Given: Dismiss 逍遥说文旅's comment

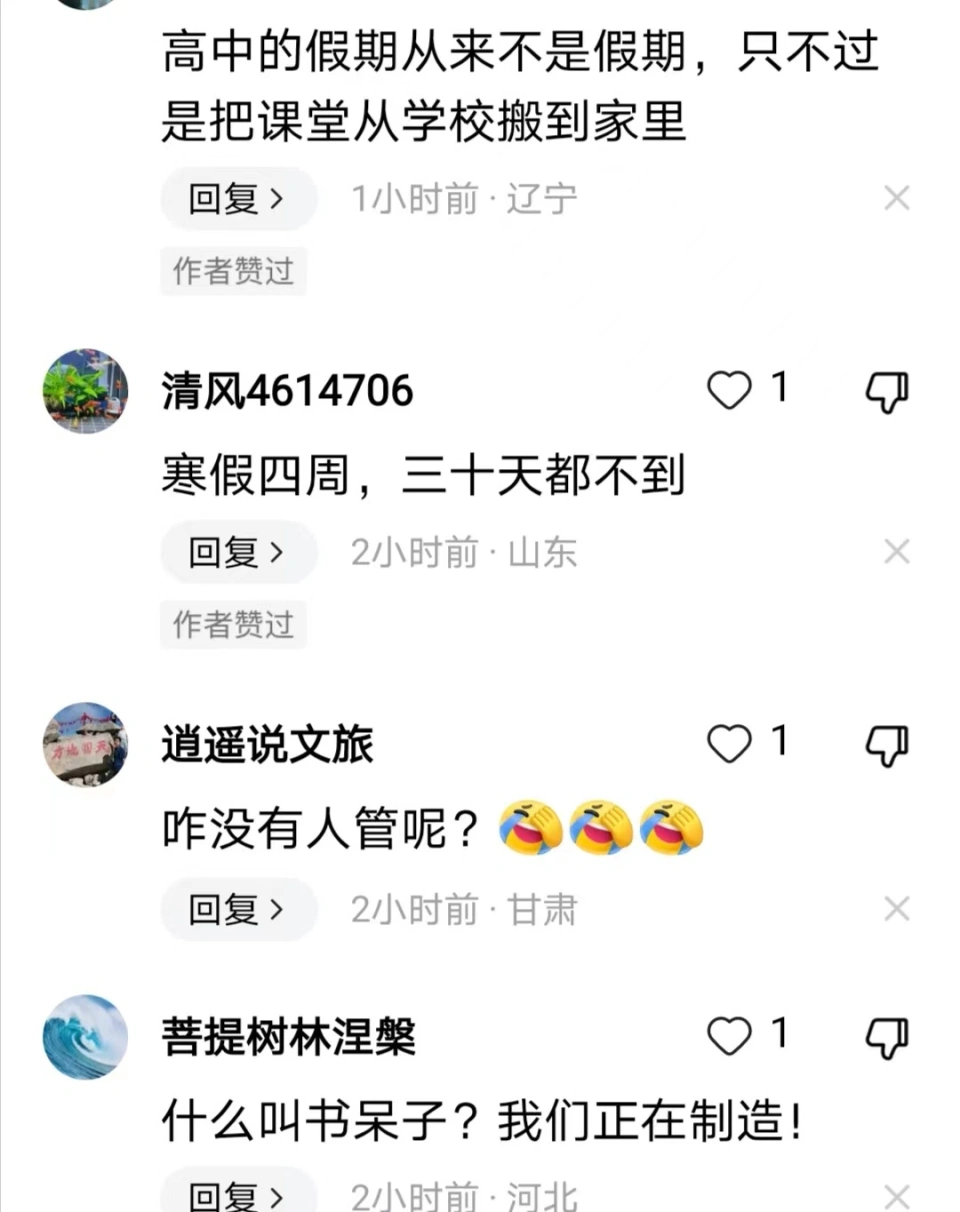Looking at the screenshot, I should [896, 909].
